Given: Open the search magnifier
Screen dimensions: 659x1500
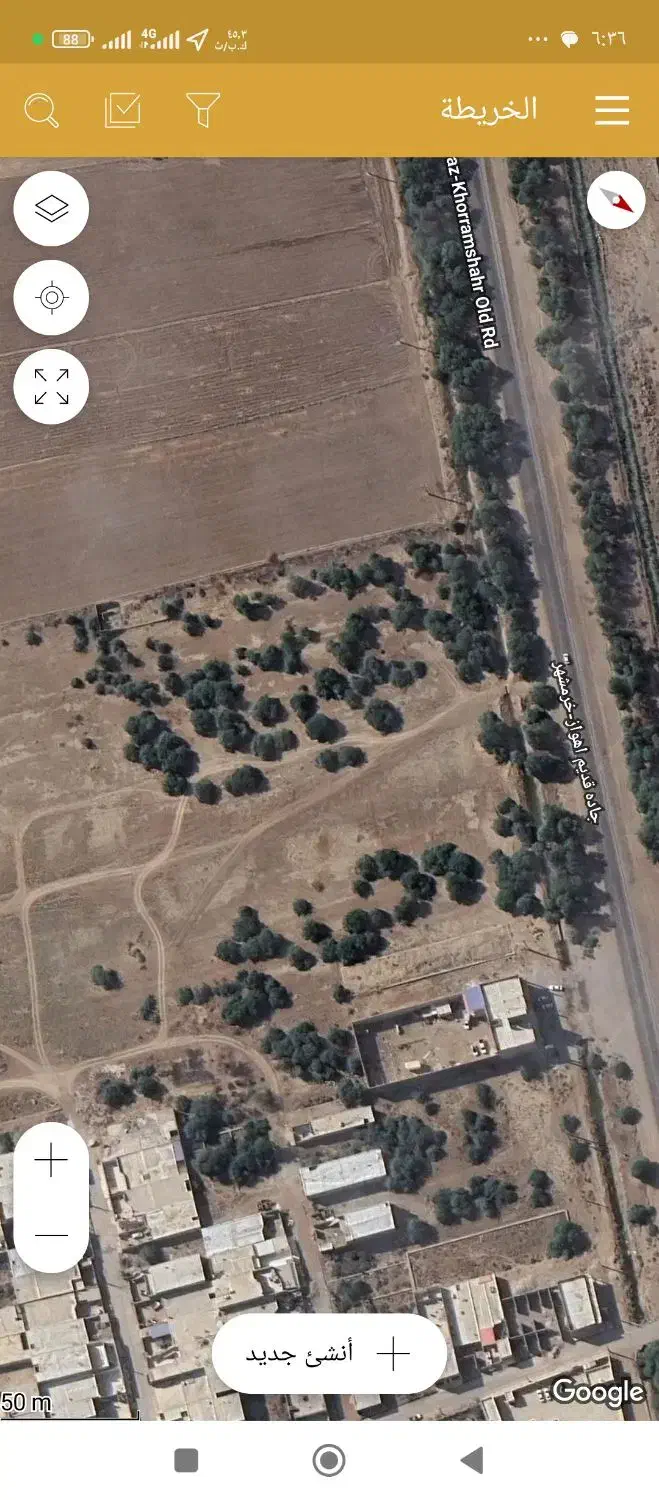Looking at the screenshot, I should point(41,110).
